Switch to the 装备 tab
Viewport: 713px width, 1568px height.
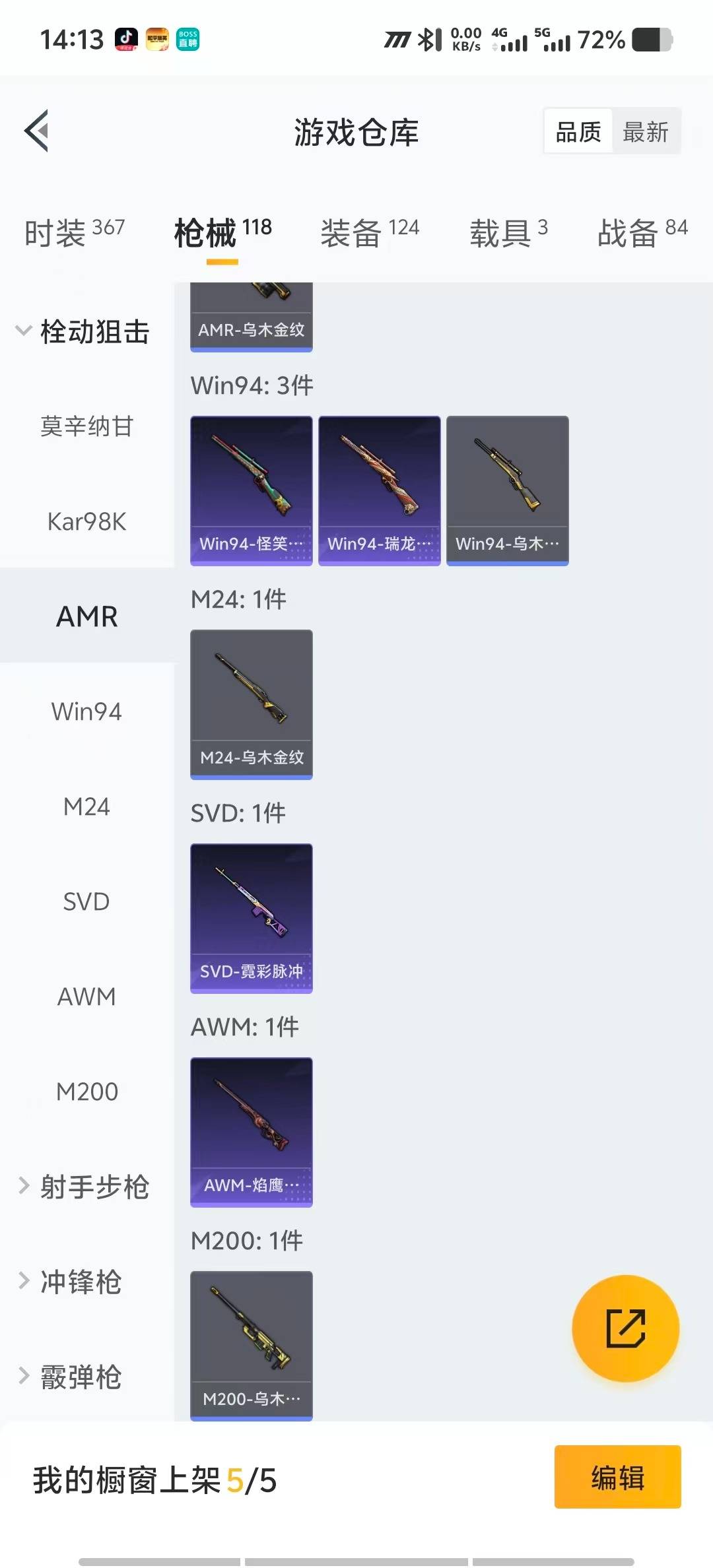point(369,232)
